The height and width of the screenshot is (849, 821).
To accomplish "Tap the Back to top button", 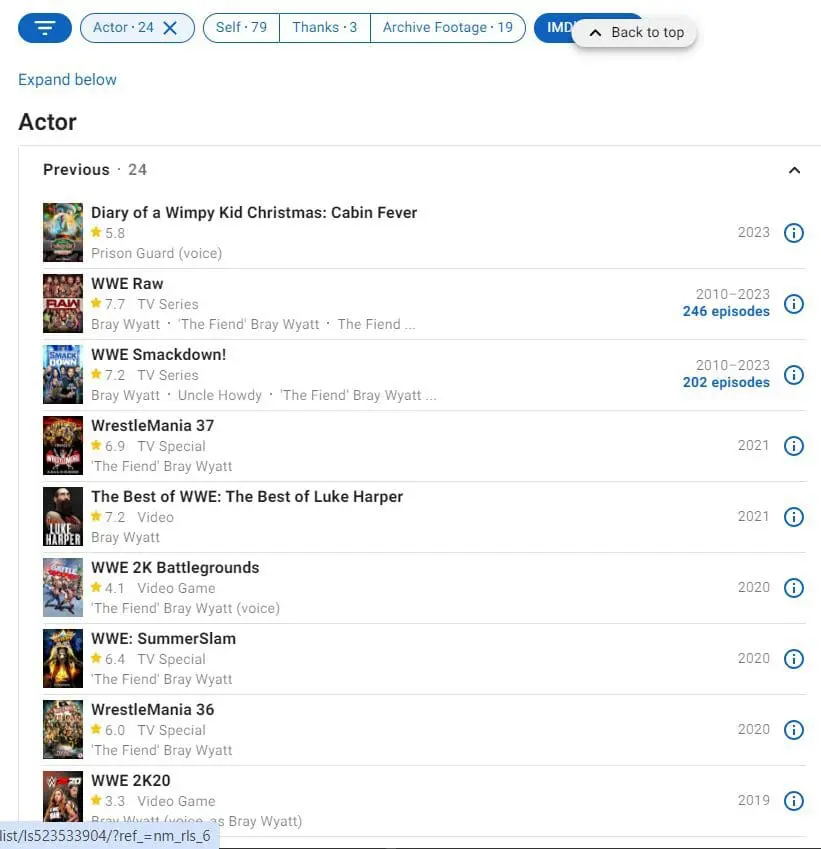I will tap(635, 32).
